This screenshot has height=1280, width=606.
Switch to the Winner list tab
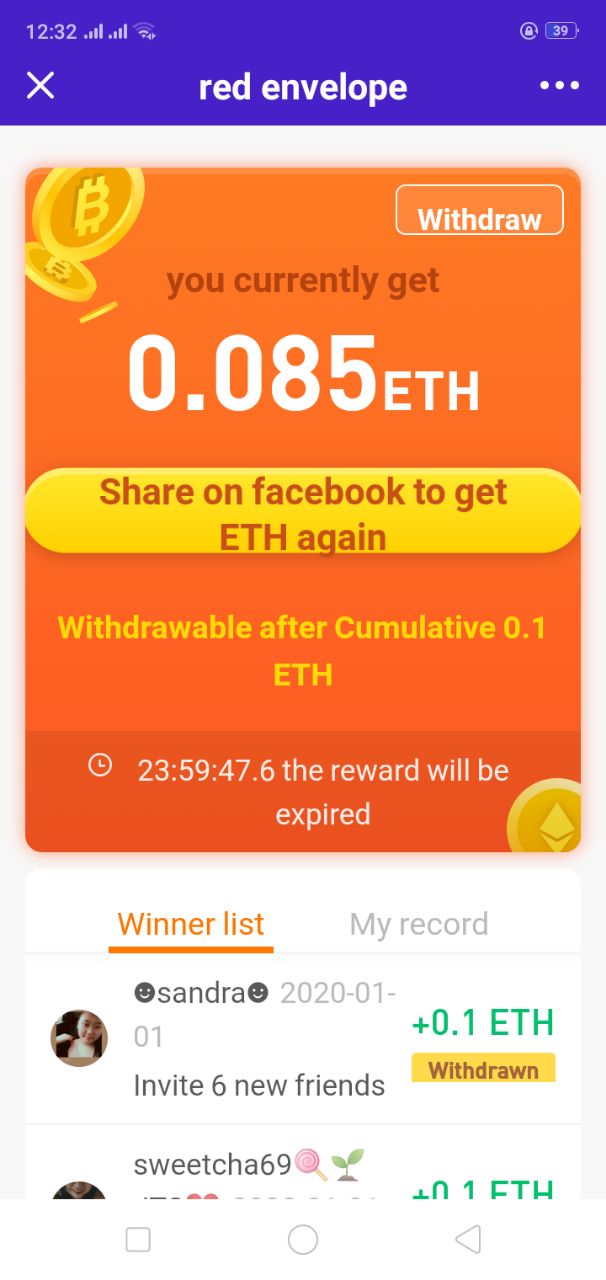191,924
